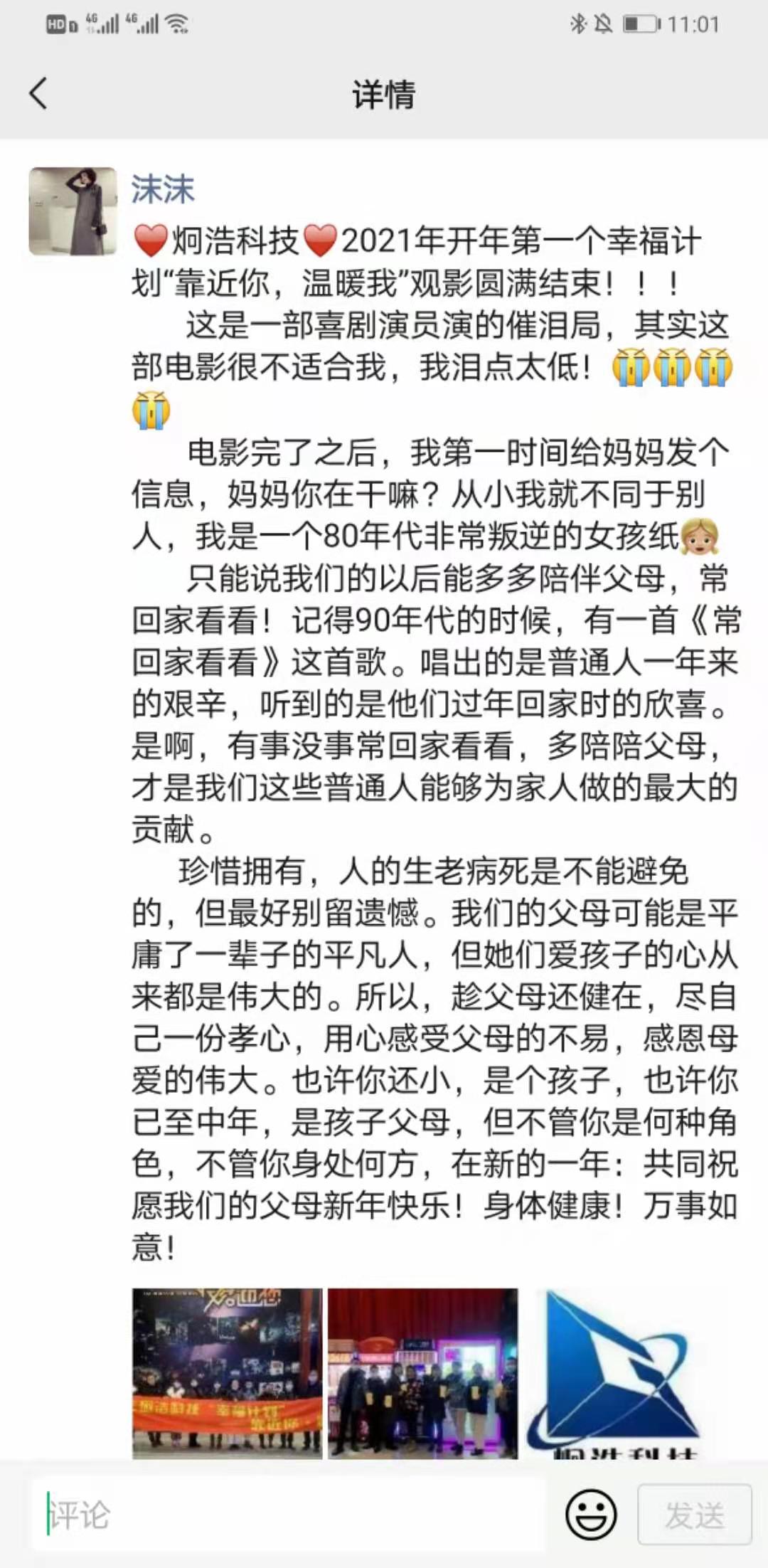Open the profile via the name 沫沫
Viewport: 768px width, 1568px height.
(x=163, y=189)
